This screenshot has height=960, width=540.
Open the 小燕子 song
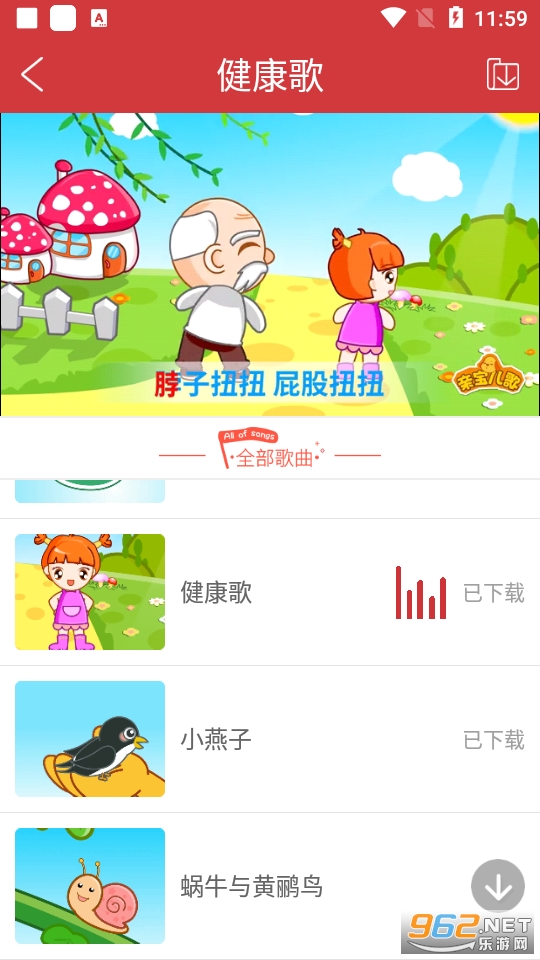(x=270, y=739)
